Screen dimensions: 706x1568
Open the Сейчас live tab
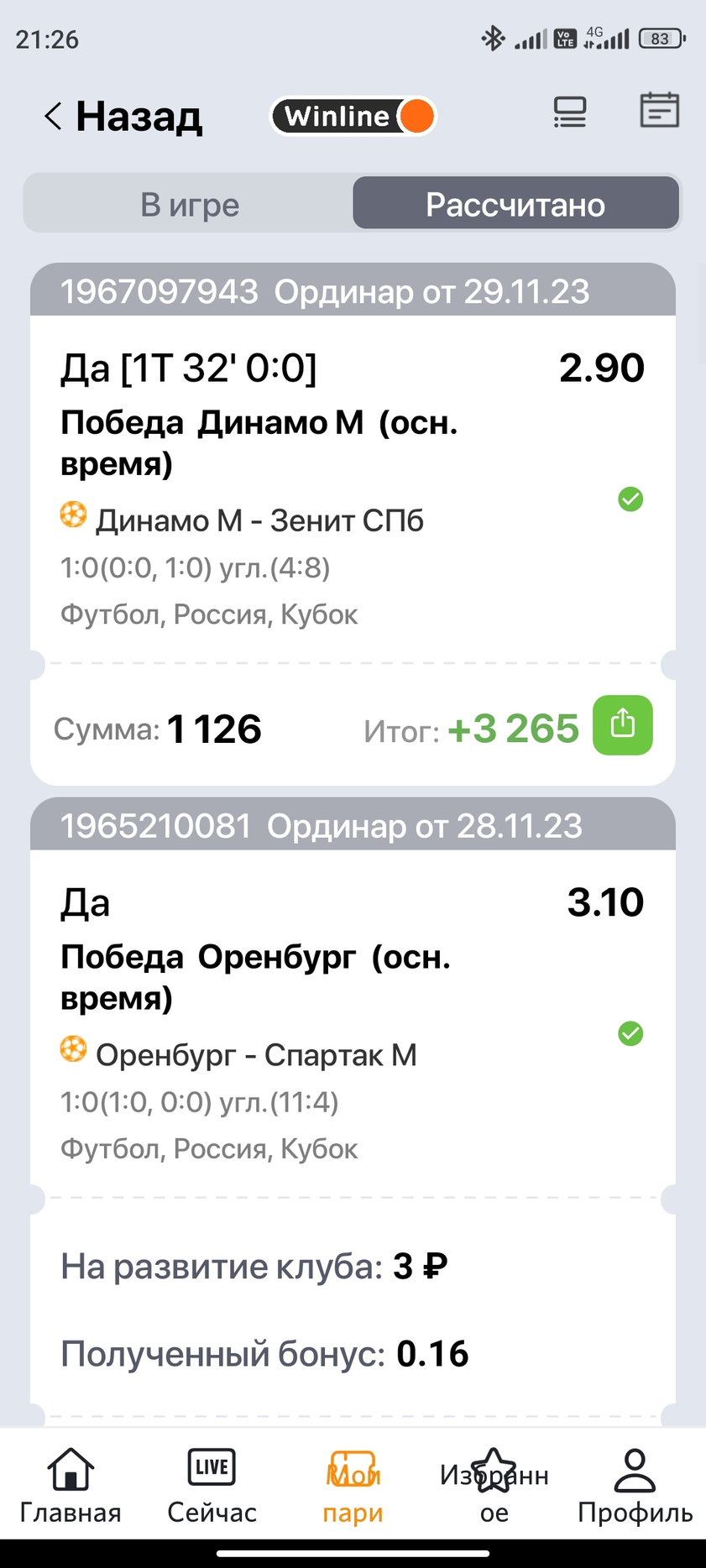(x=212, y=1487)
